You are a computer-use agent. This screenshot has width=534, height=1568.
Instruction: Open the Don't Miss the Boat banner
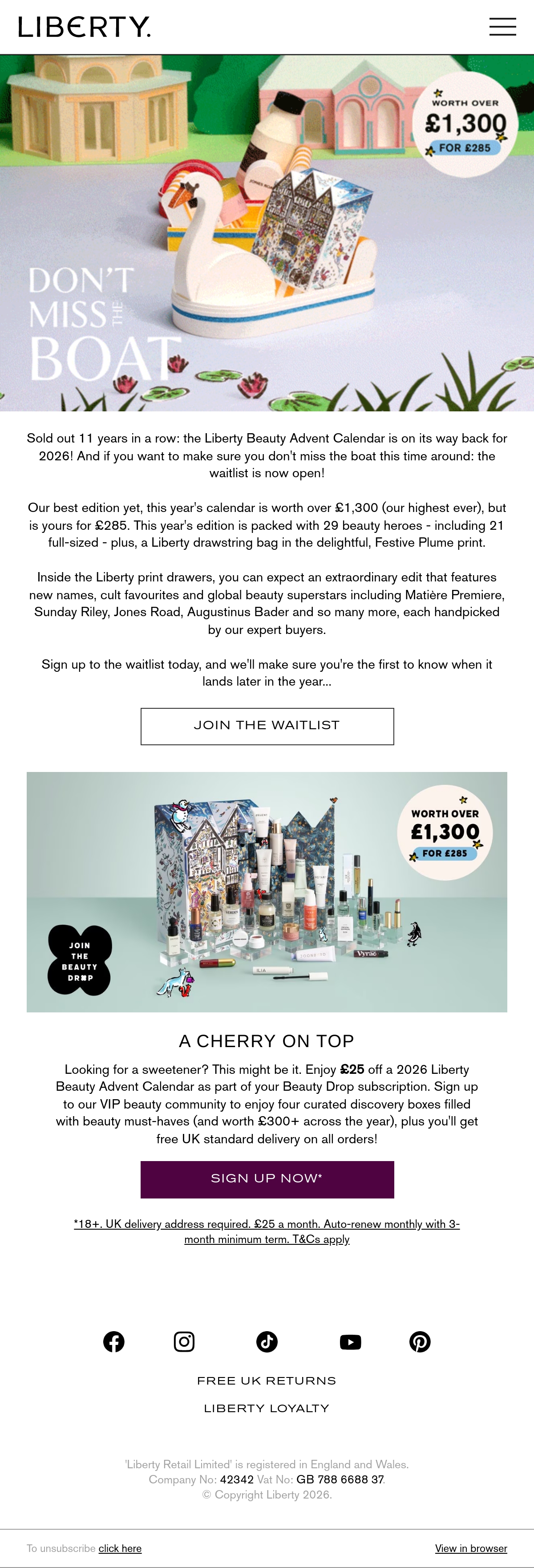pos(267,233)
